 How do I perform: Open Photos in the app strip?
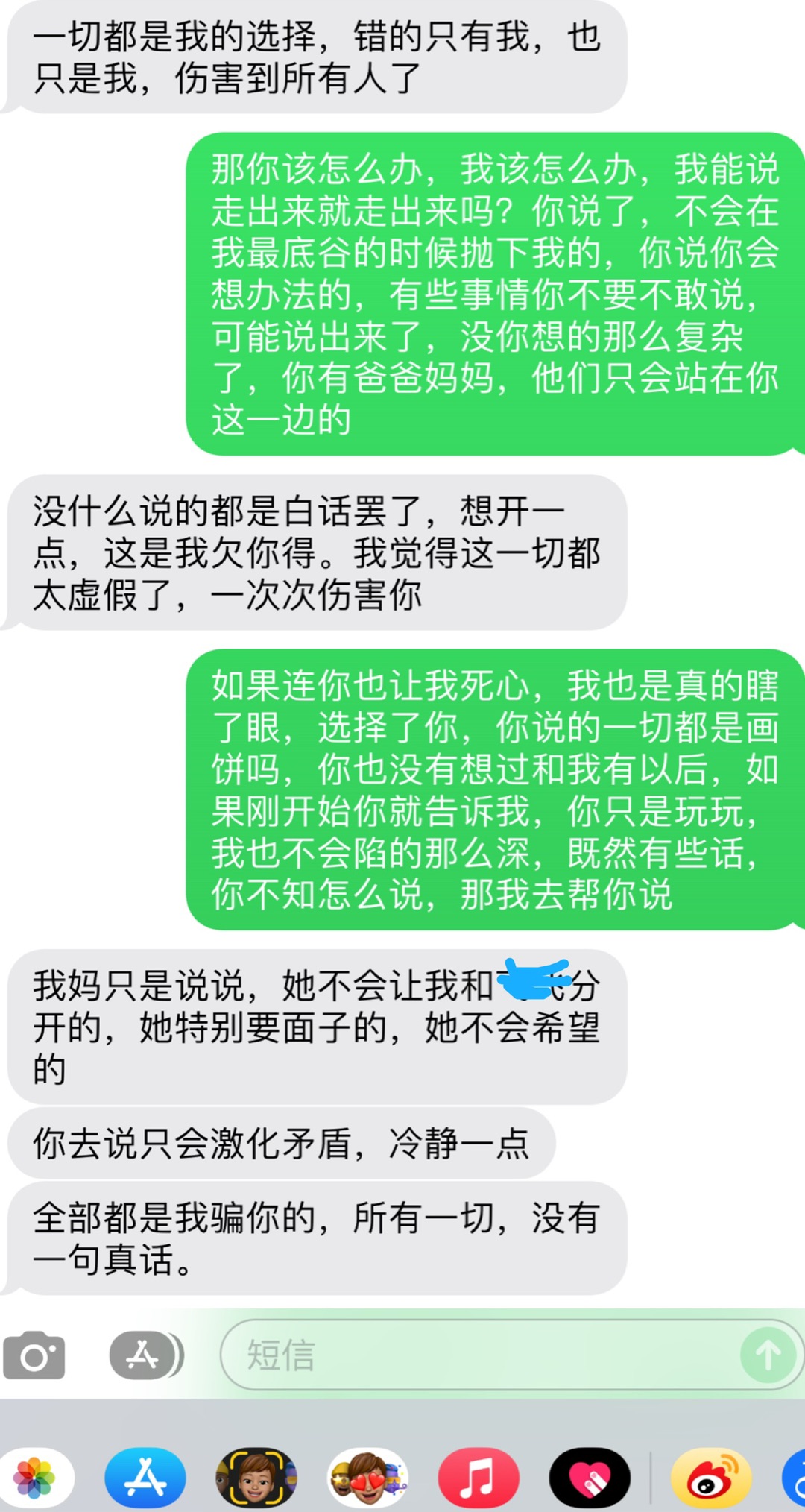[35, 1478]
